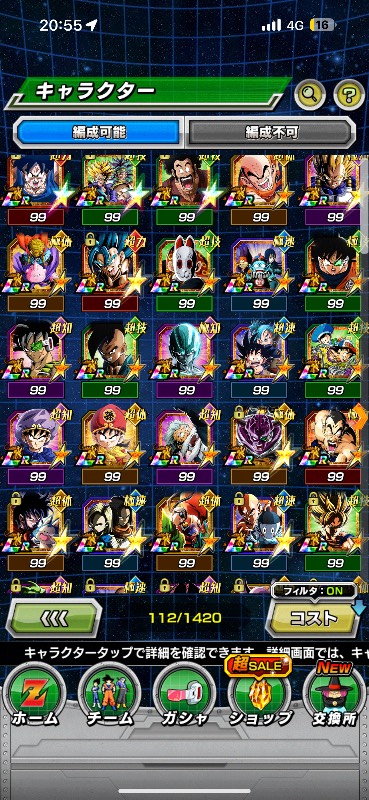Select the pink Buu character card
Viewport: 369px width, 800px height.
tap(37, 273)
